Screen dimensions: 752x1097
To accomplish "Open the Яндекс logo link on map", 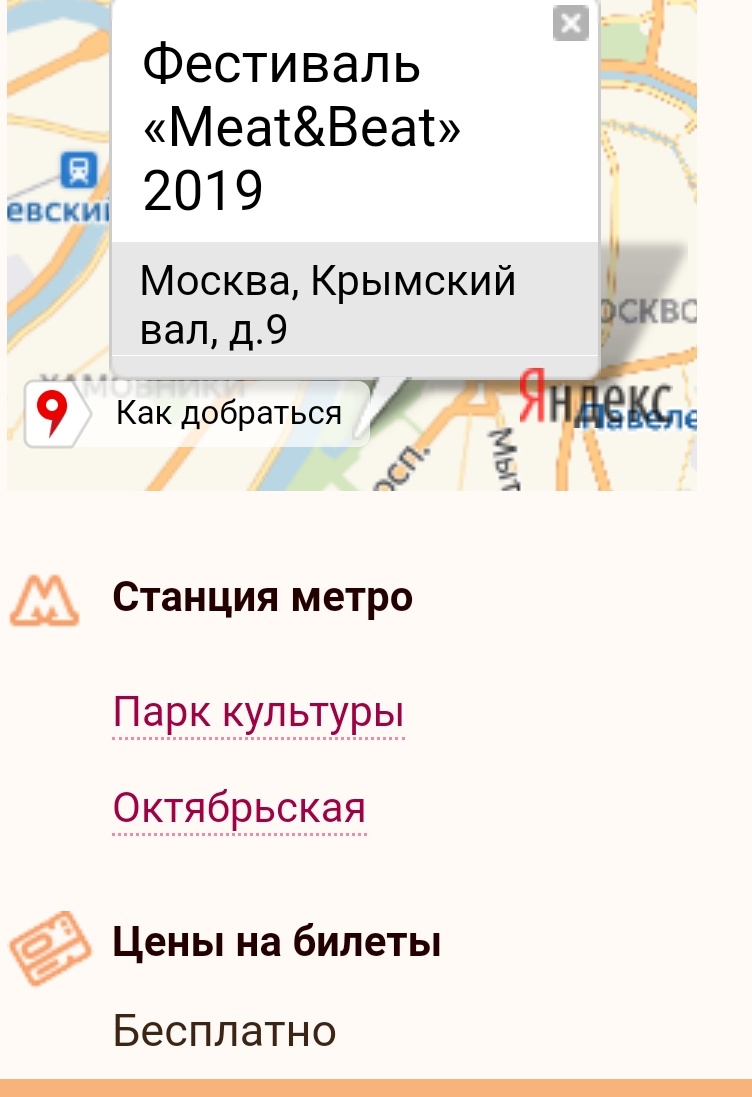I will [595, 398].
